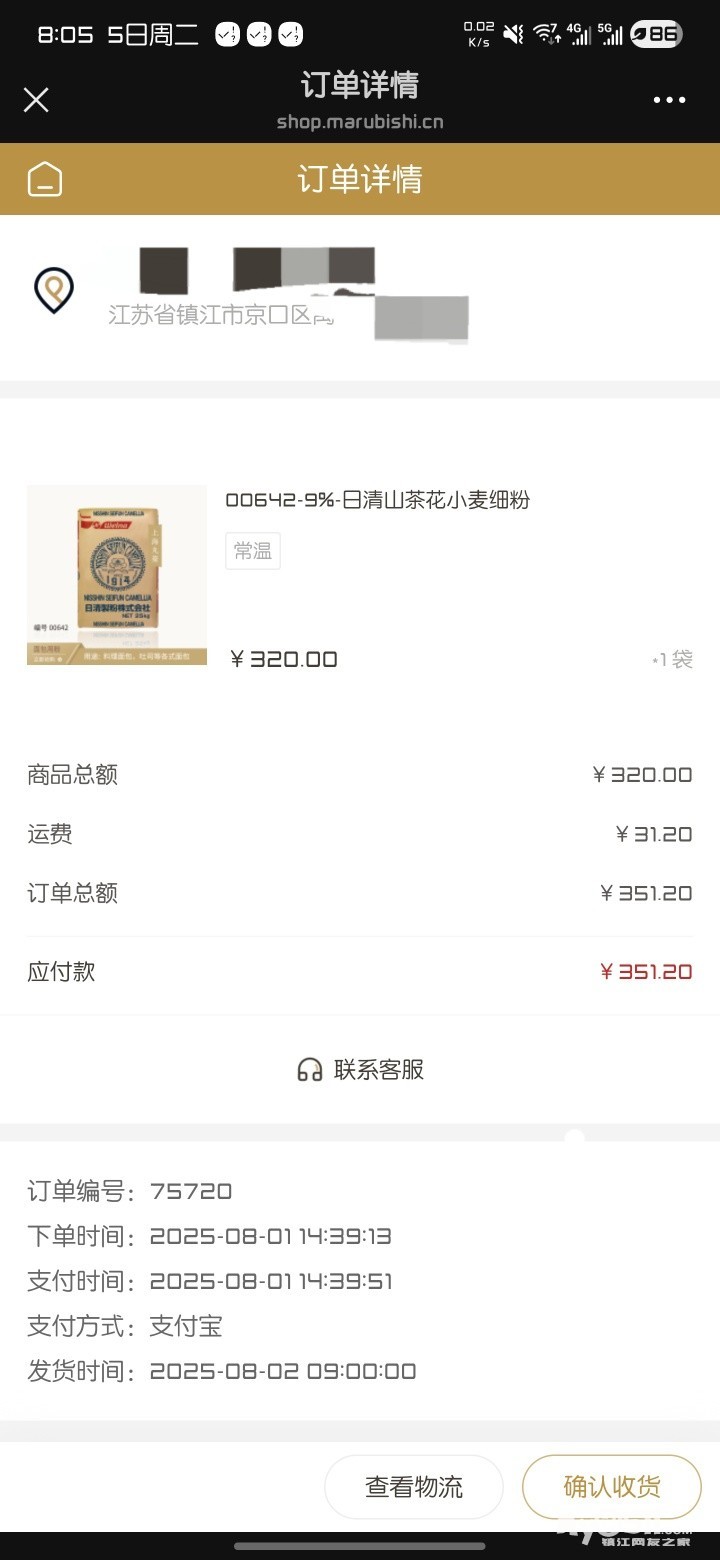Confirm receipt with 确认收货

(x=611, y=1487)
